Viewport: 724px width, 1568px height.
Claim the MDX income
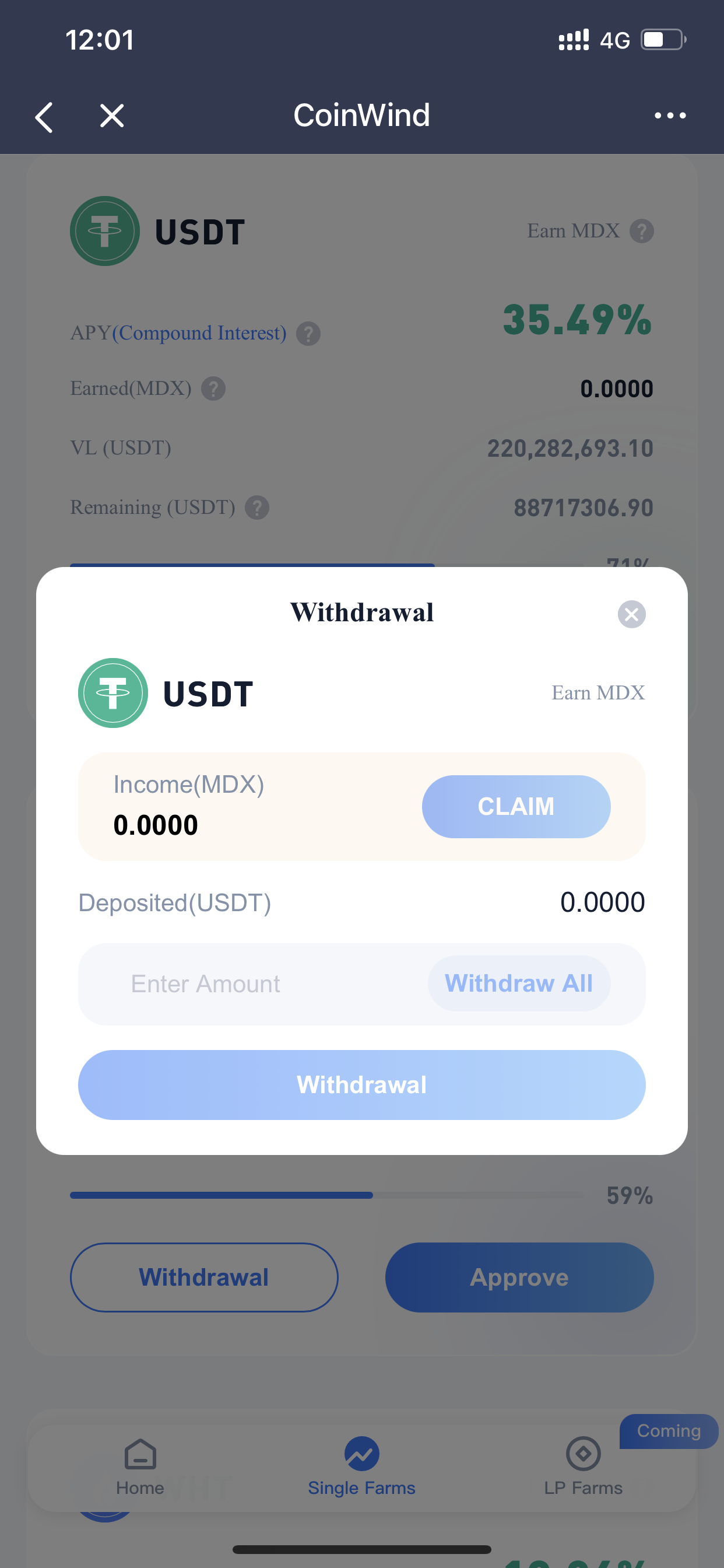[515, 807]
